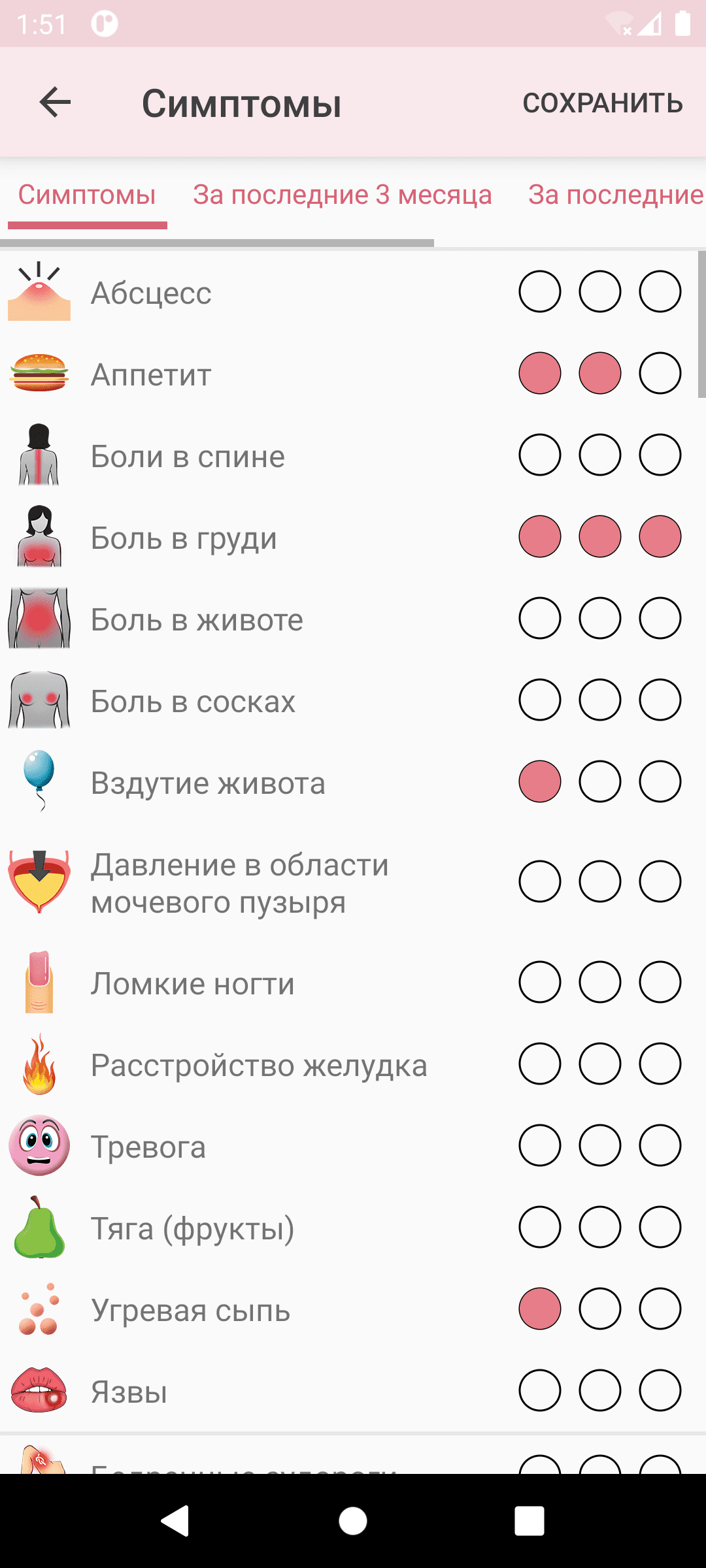
Task: Select the Симптомы tab
Action: (x=87, y=195)
